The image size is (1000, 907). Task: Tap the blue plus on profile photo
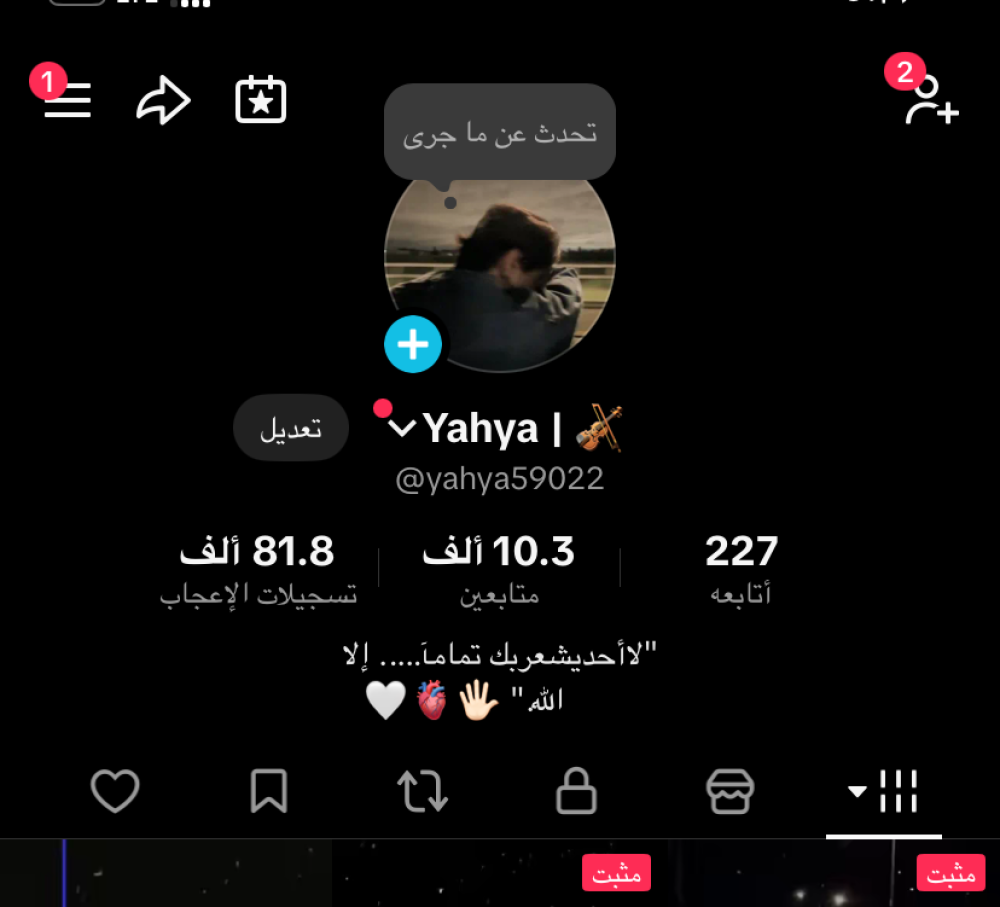coord(413,344)
